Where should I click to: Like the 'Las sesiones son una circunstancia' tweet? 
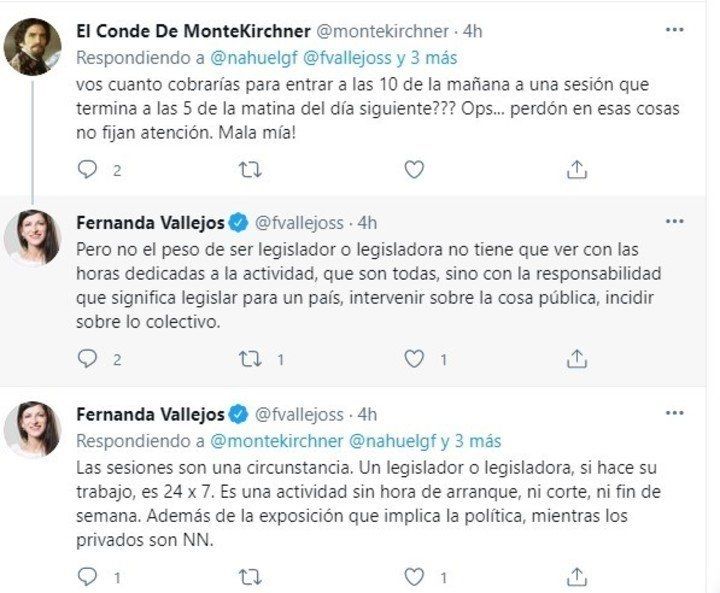(x=414, y=576)
